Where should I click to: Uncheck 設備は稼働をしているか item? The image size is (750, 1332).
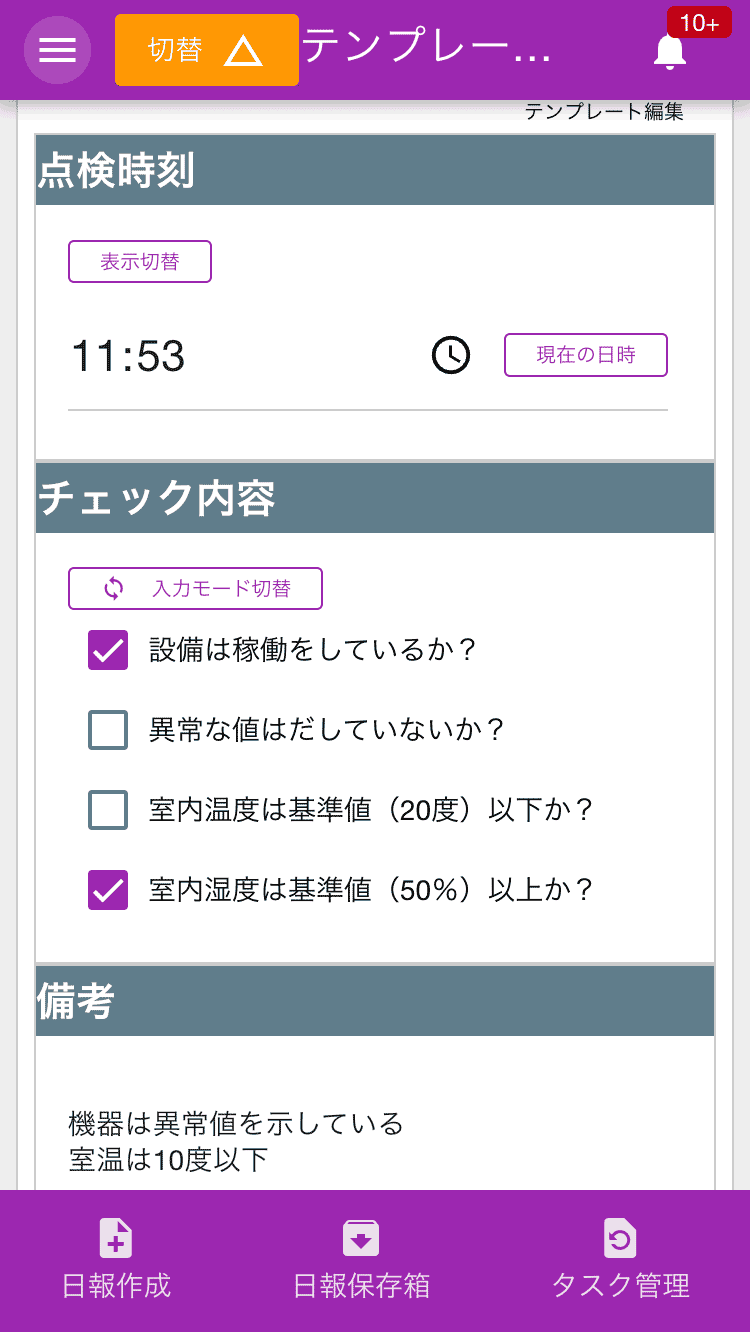107,650
